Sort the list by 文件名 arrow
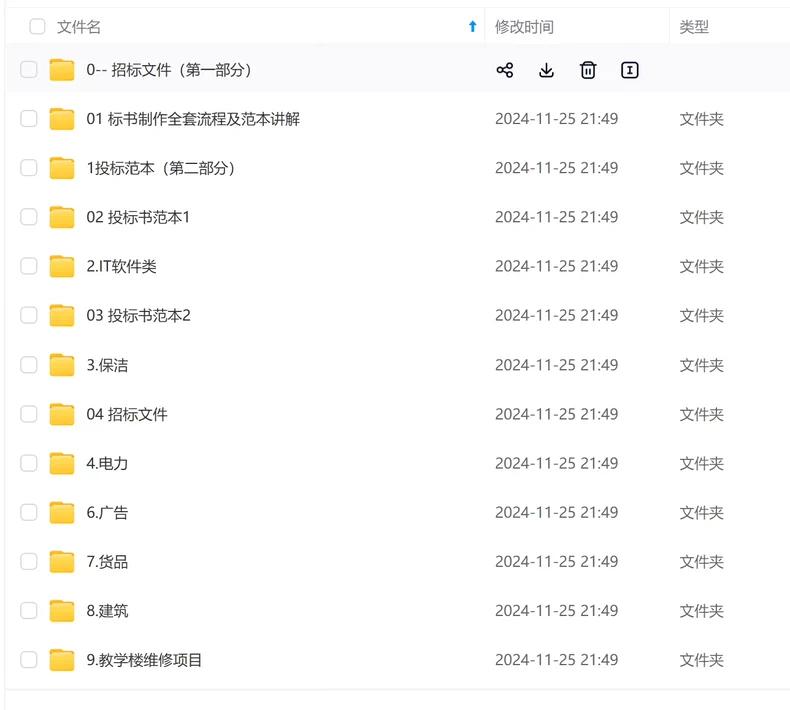Screen dimensions: 790x710 click(473, 27)
